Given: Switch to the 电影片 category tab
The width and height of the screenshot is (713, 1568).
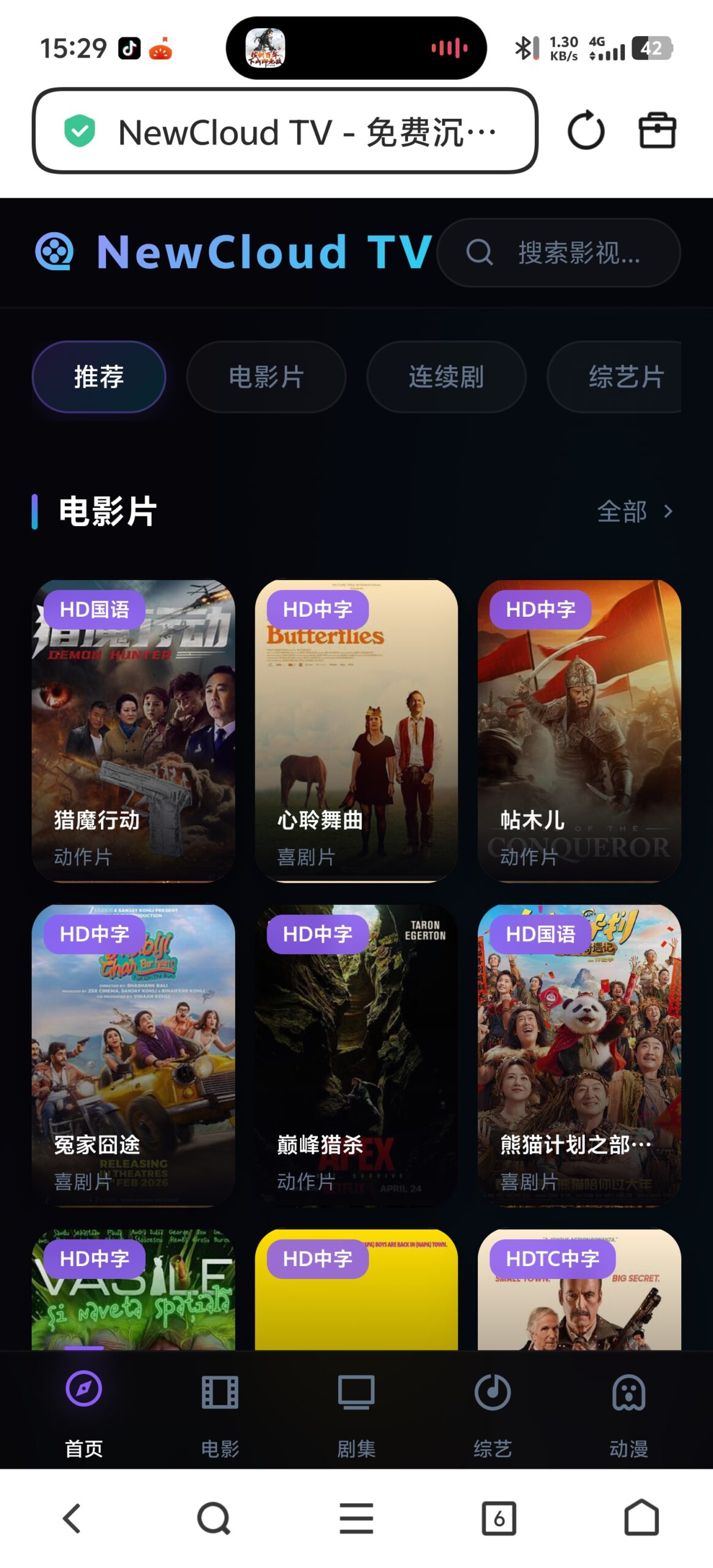Looking at the screenshot, I should pyautogui.click(x=265, y=377).
